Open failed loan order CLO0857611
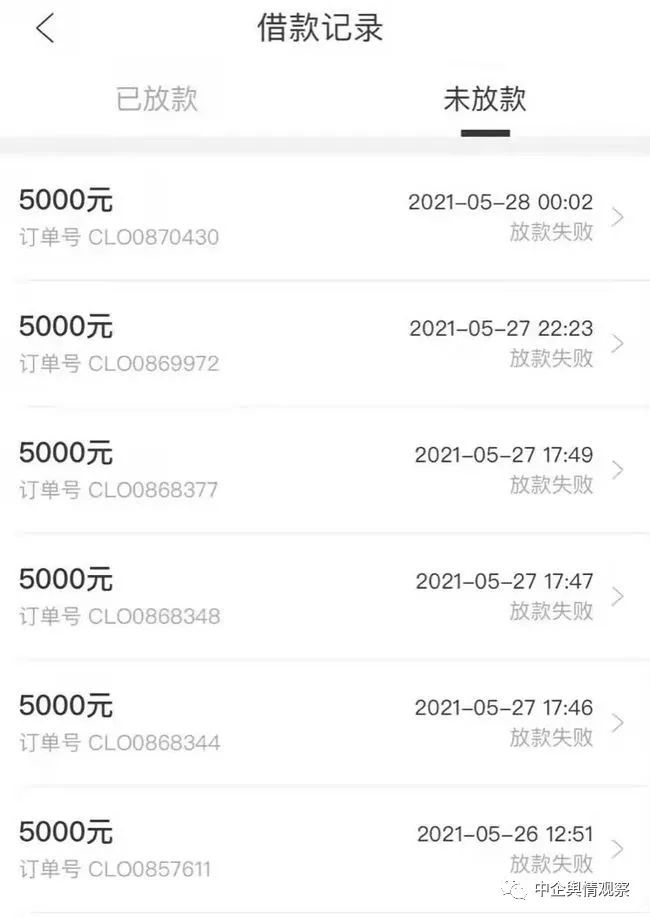 click(324, 848)
